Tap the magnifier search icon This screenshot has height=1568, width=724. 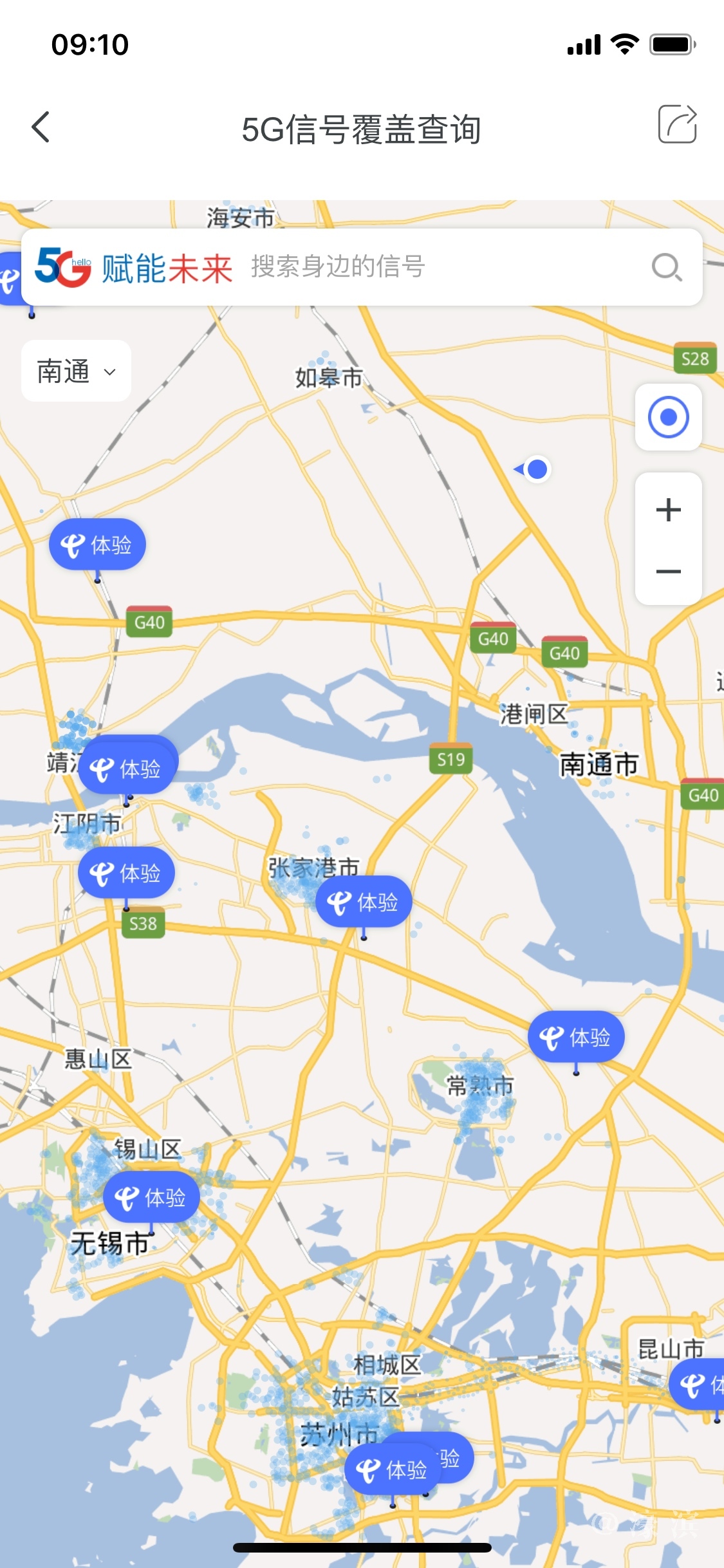pyautogui.click(x=666, y=267)
